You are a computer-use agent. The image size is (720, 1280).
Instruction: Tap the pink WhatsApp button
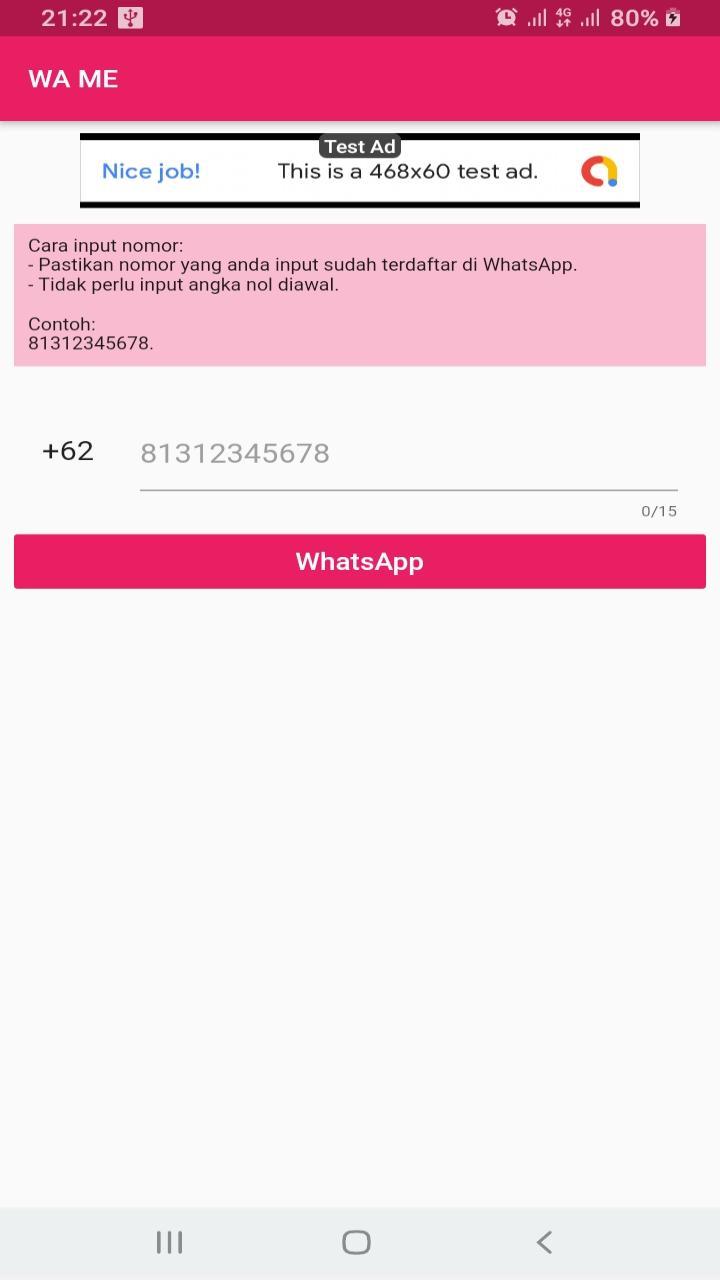coord(360,561)
